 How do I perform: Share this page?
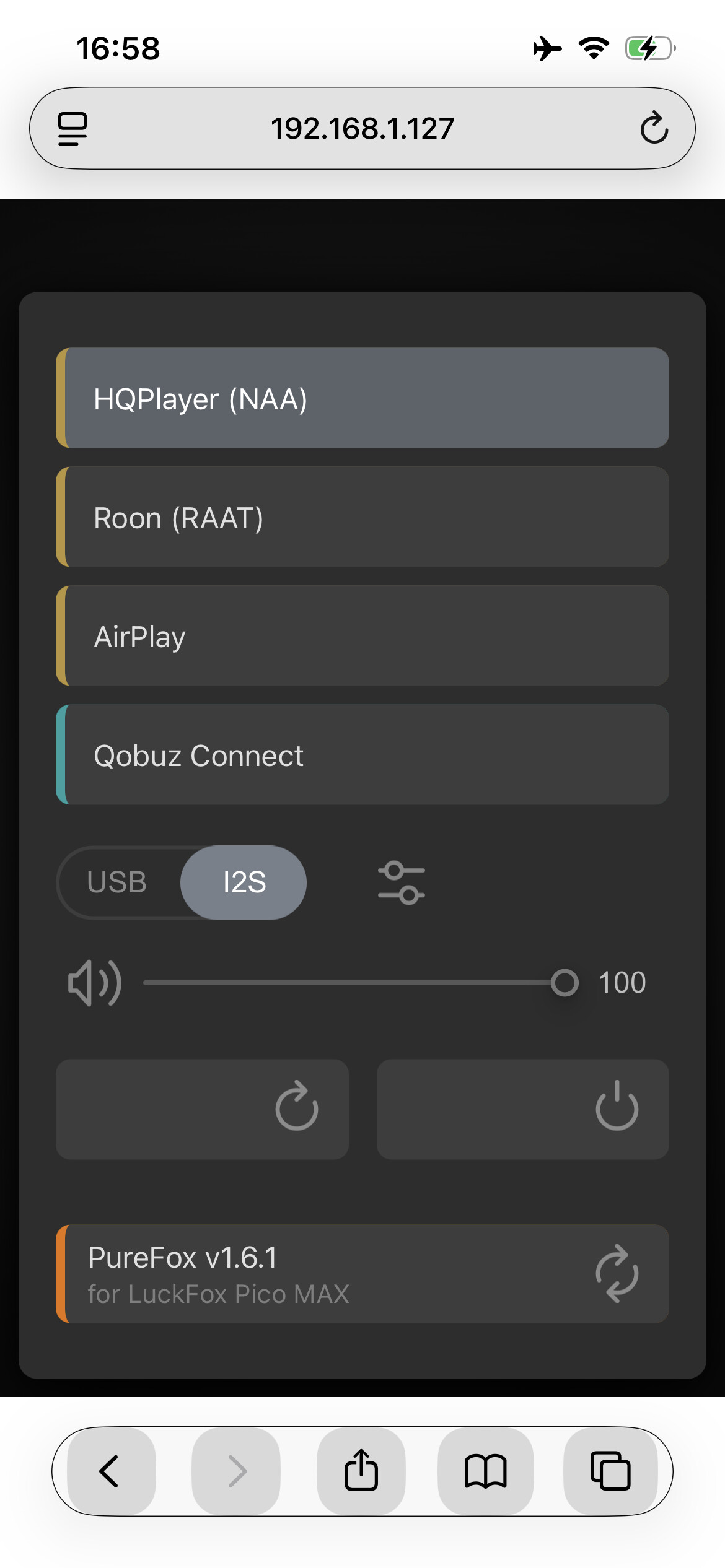tap(361, 1471)
